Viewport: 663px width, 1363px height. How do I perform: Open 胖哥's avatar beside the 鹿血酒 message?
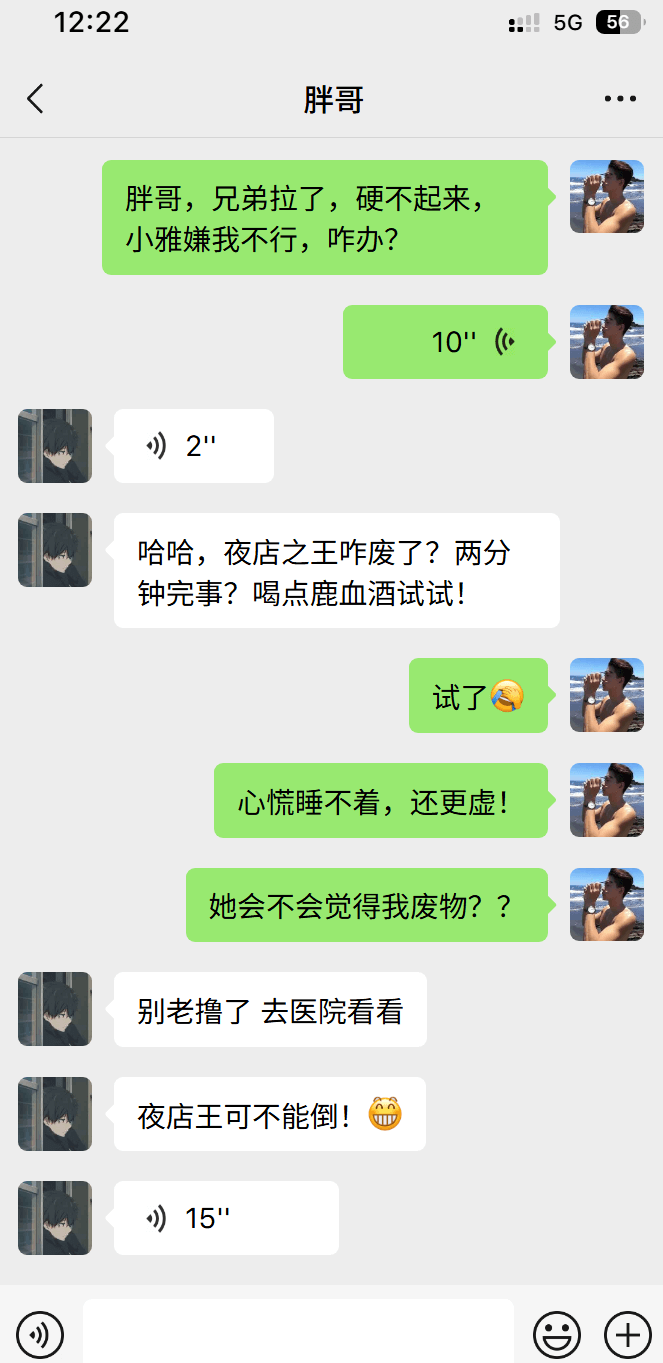click(55, 550)
